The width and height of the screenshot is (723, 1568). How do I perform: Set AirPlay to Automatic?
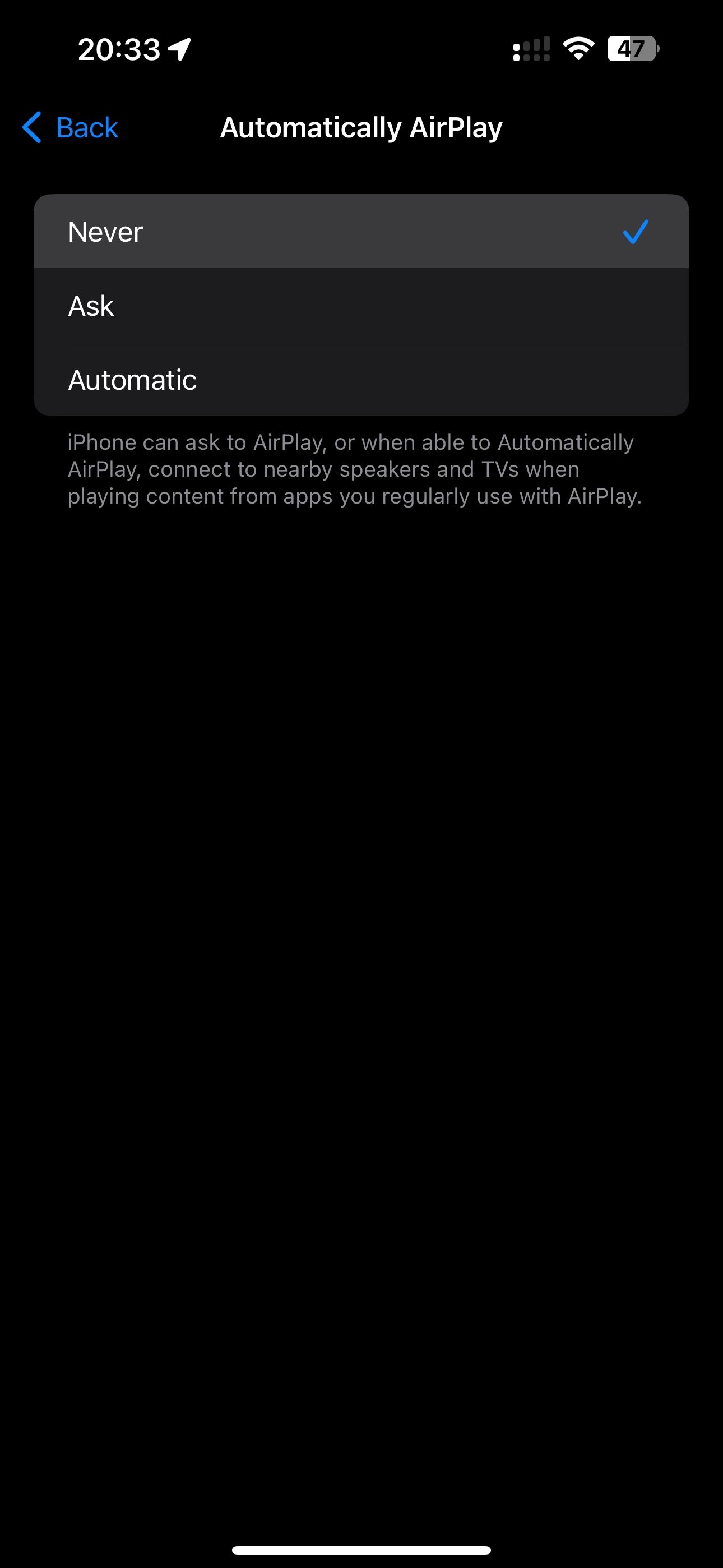(x=361, y=380)
